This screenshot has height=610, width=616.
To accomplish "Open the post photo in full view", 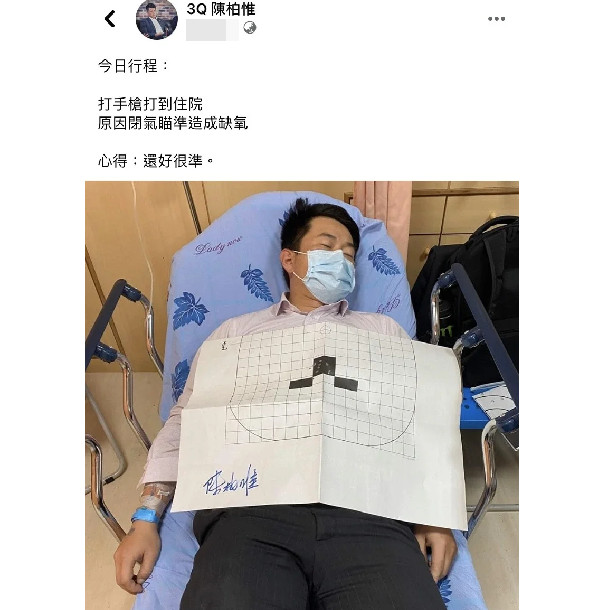I will [301, 395].
